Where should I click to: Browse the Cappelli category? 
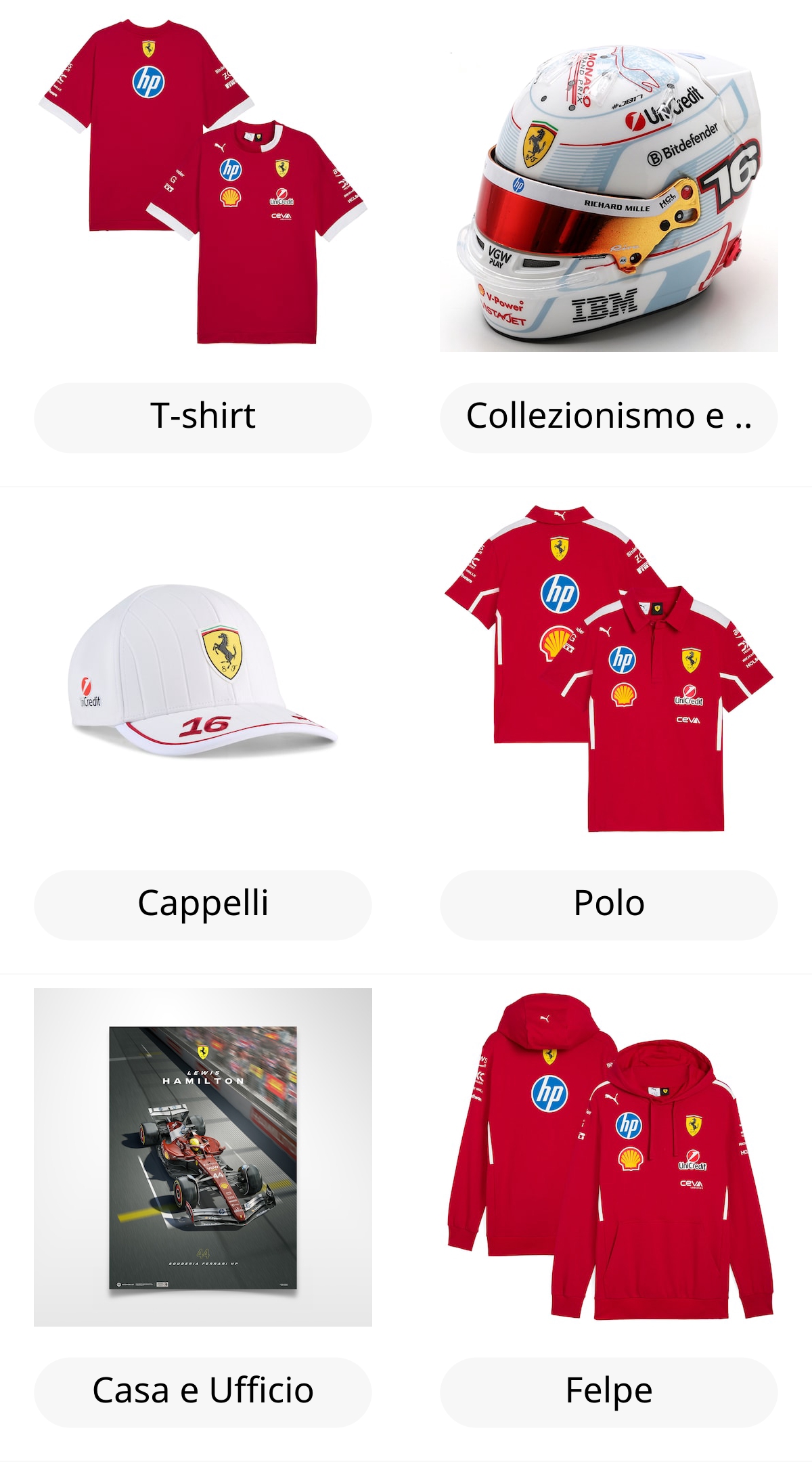[x=202, y=902]
